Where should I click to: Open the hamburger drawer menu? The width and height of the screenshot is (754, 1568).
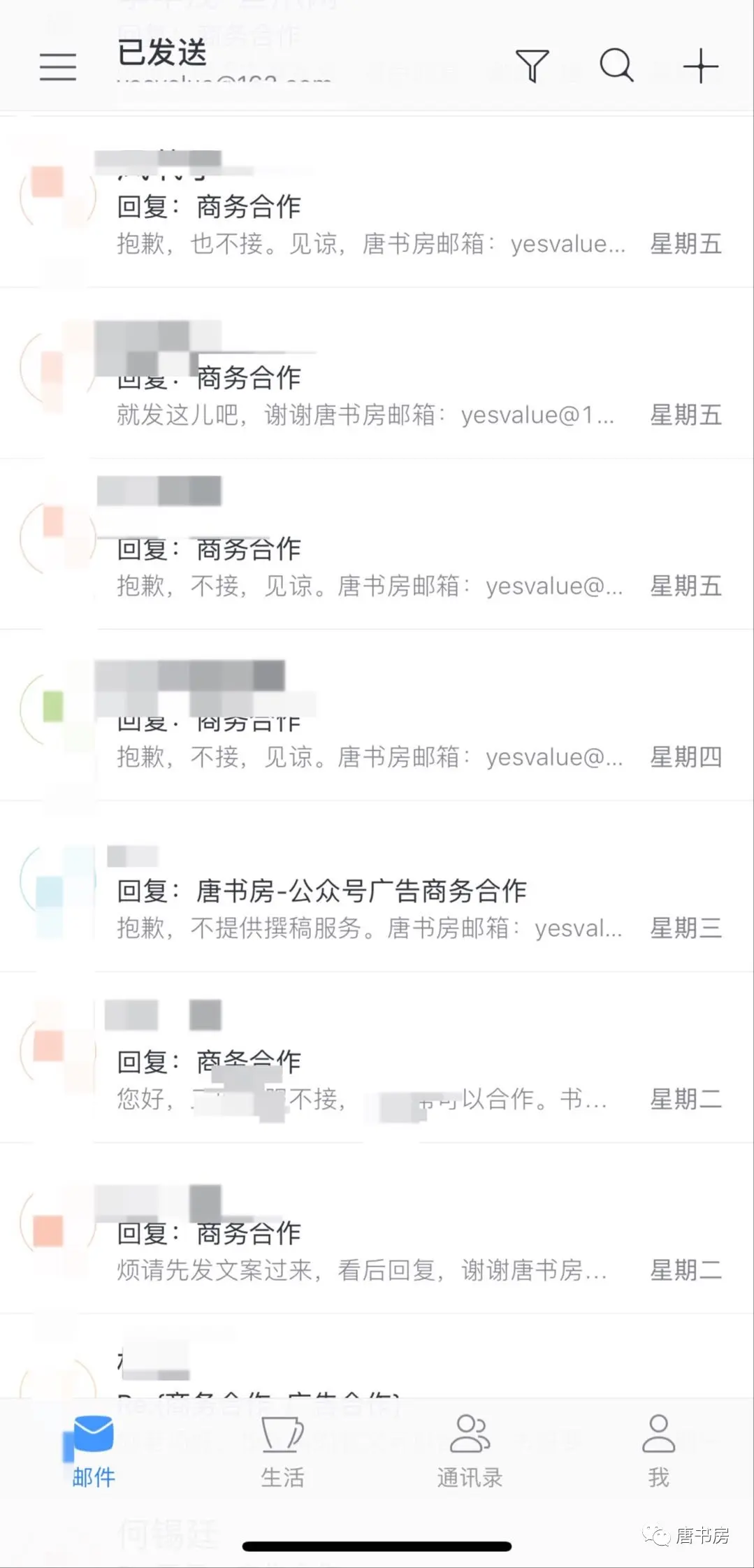click(x=58, y=66)
